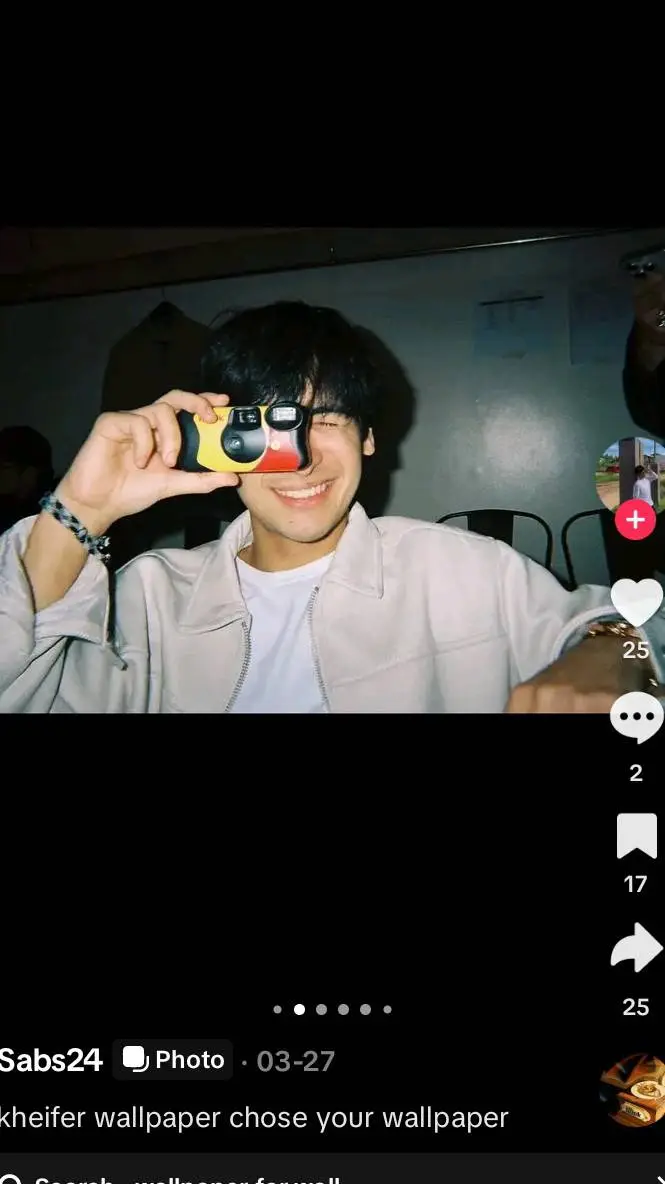Open the comments section
The height and width of the screenshot is (1184, 665).
coord(636,718)
